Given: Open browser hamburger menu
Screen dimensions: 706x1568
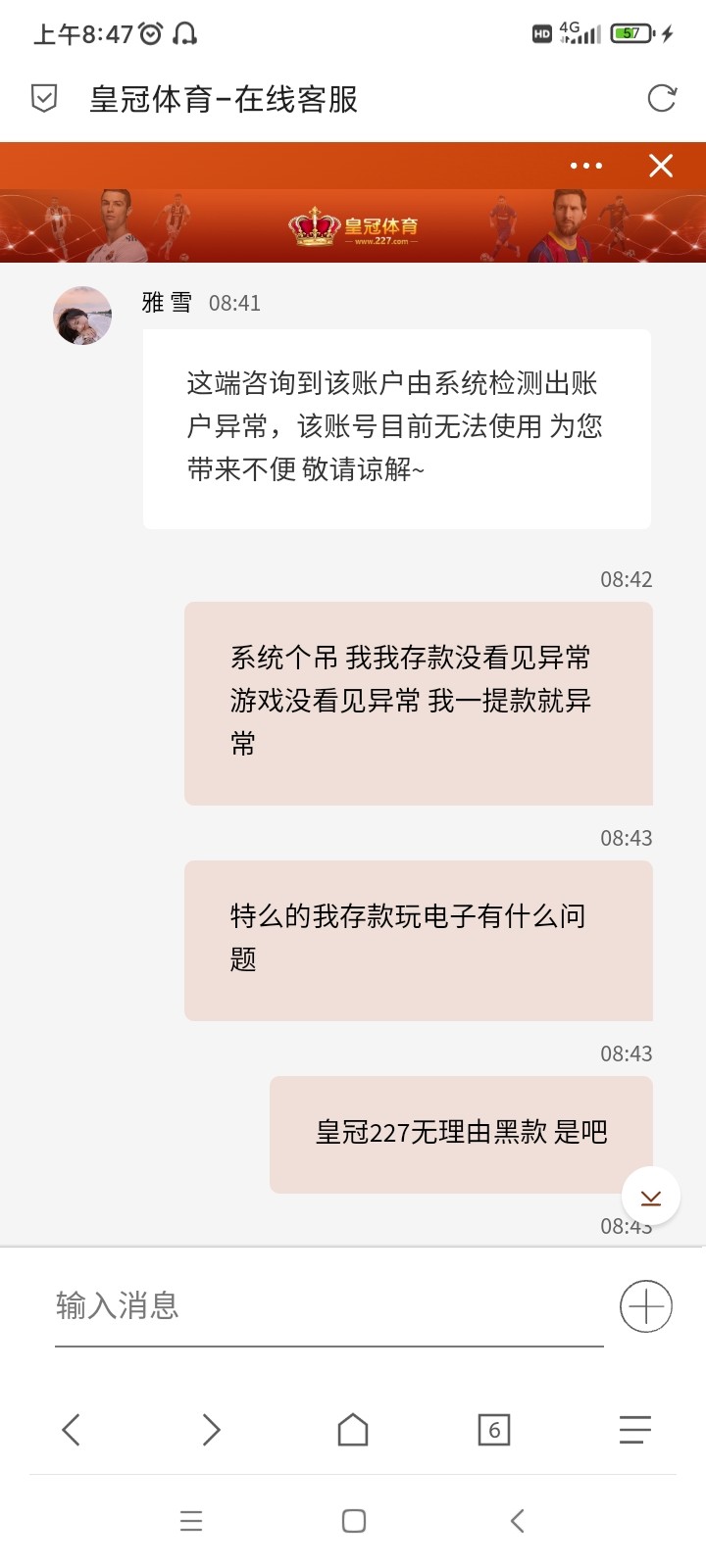Looking at the screenshot, I should [x=635, y=1430].
